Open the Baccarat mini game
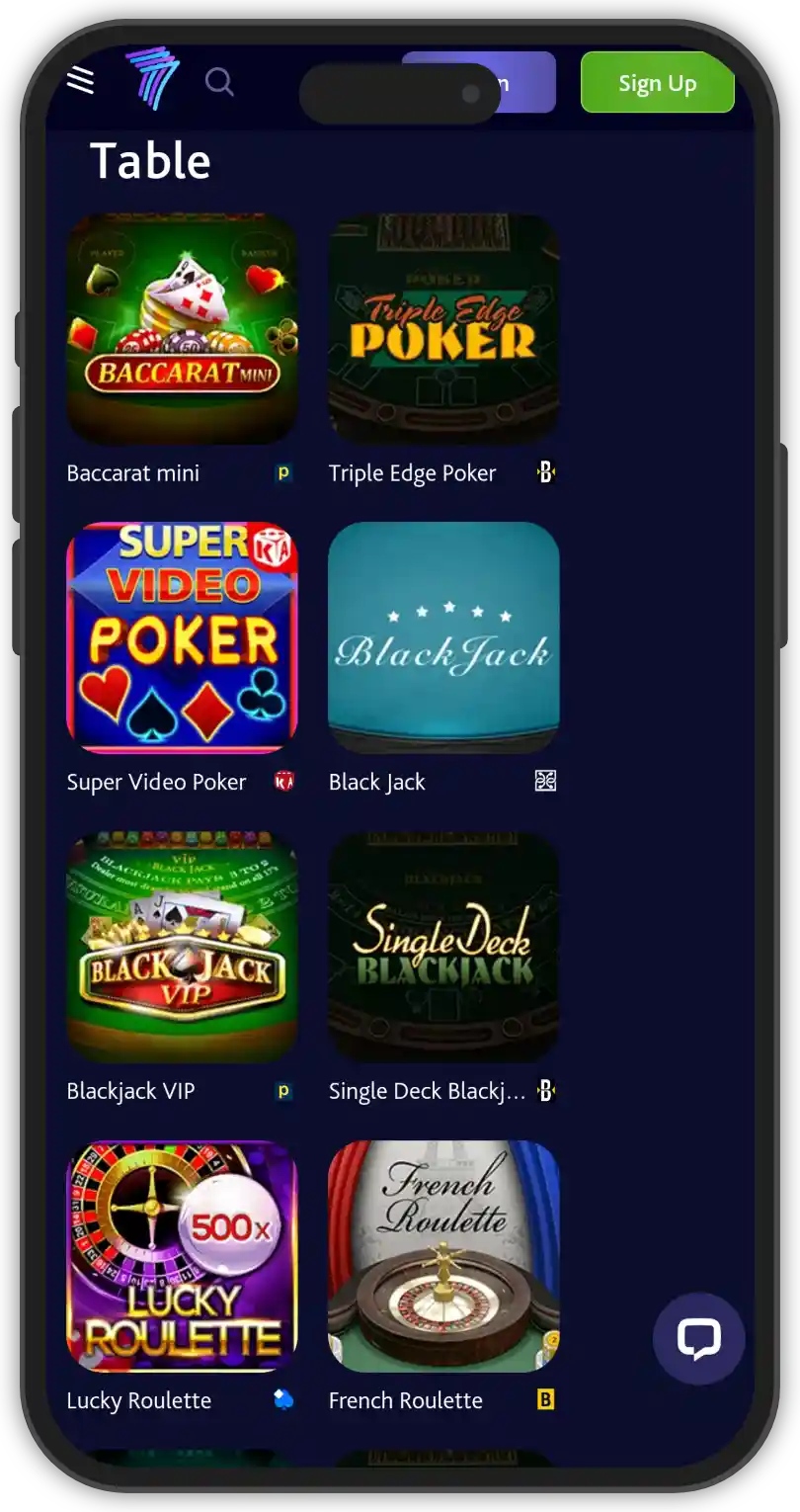 (182, 329)
